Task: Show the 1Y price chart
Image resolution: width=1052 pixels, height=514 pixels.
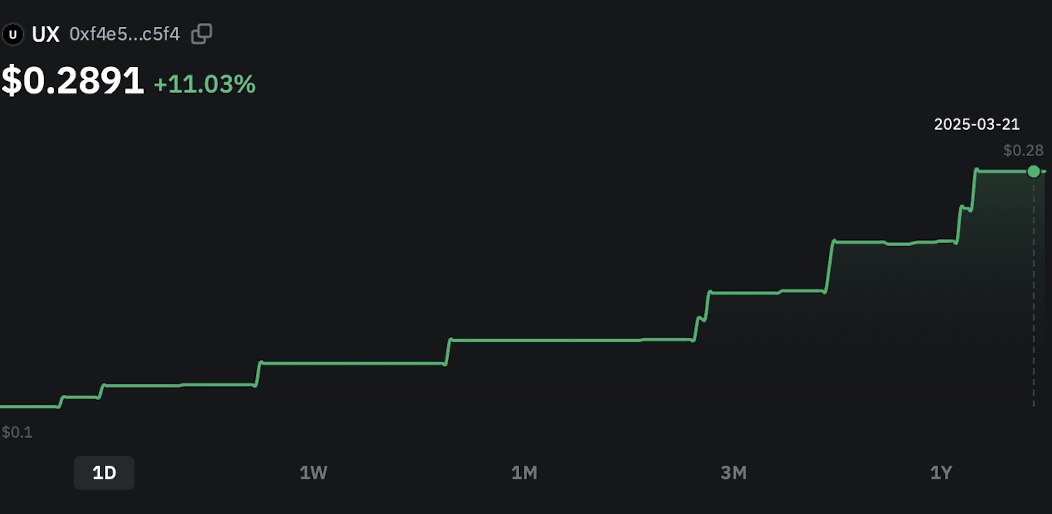Action: [941, 473]
